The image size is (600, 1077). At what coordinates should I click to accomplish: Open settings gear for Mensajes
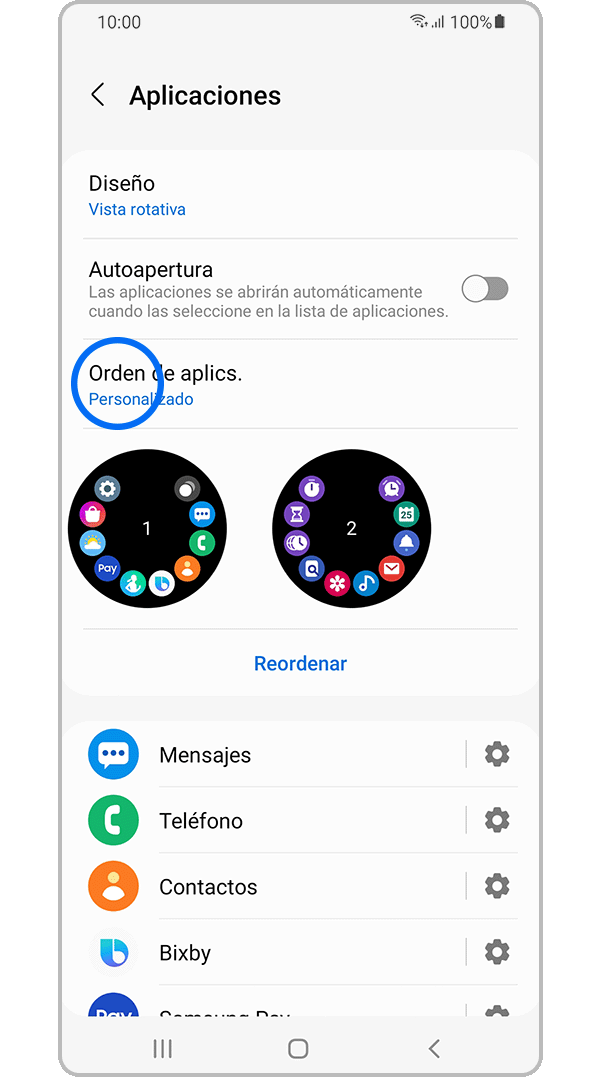497,754
